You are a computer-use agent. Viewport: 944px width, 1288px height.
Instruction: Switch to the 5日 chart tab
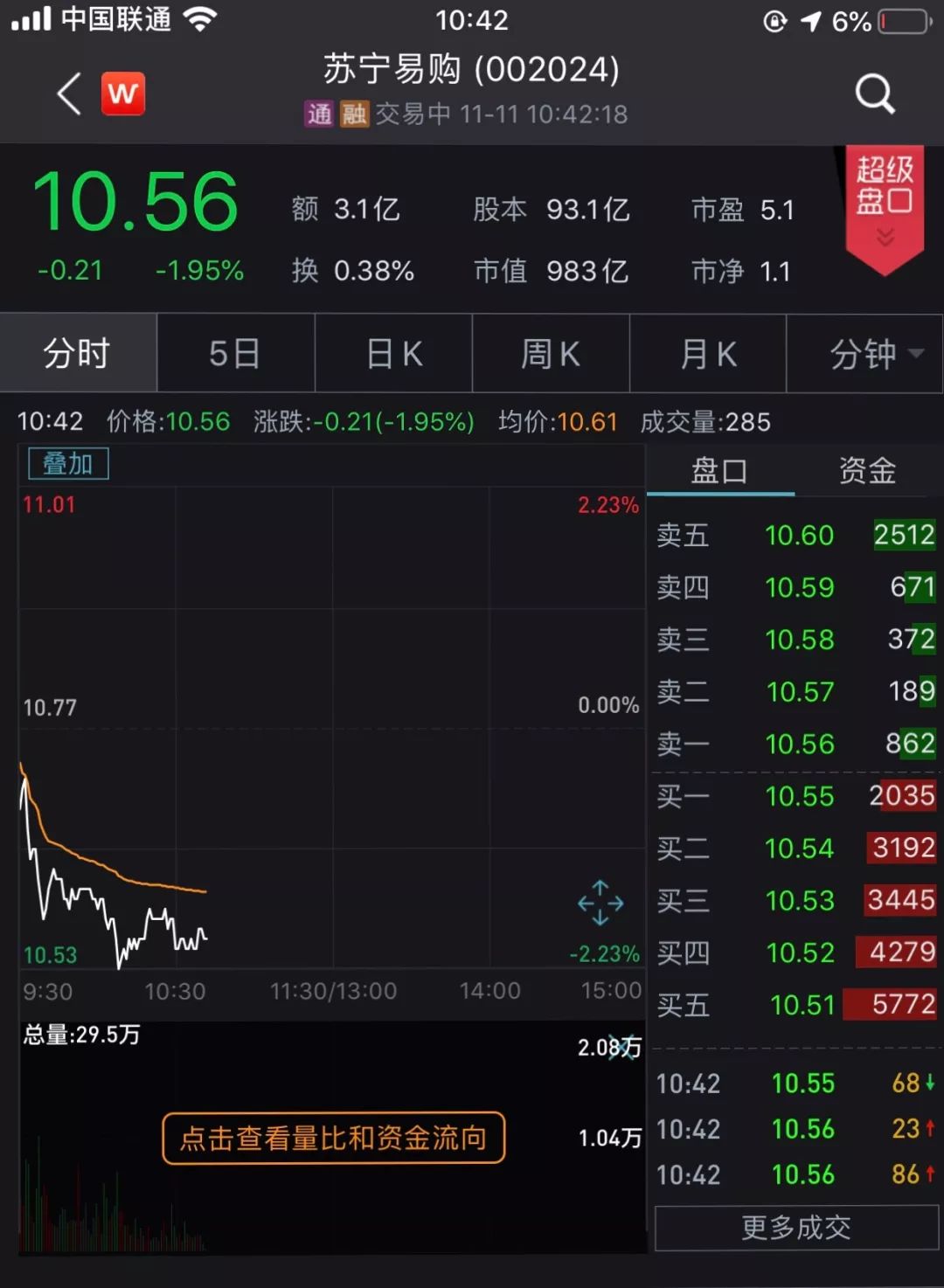[x=235, y=354]
